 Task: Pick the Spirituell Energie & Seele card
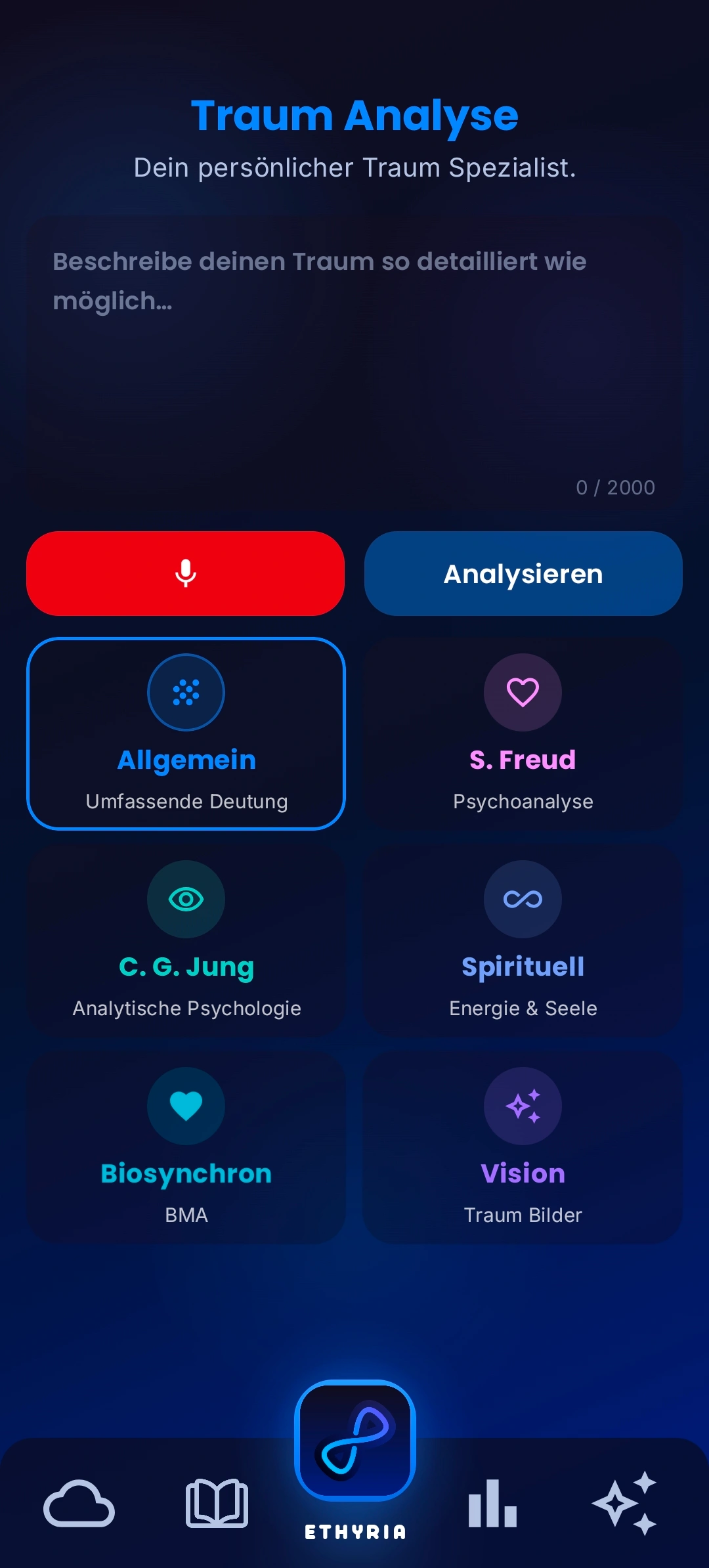click(x=523, y=940)
